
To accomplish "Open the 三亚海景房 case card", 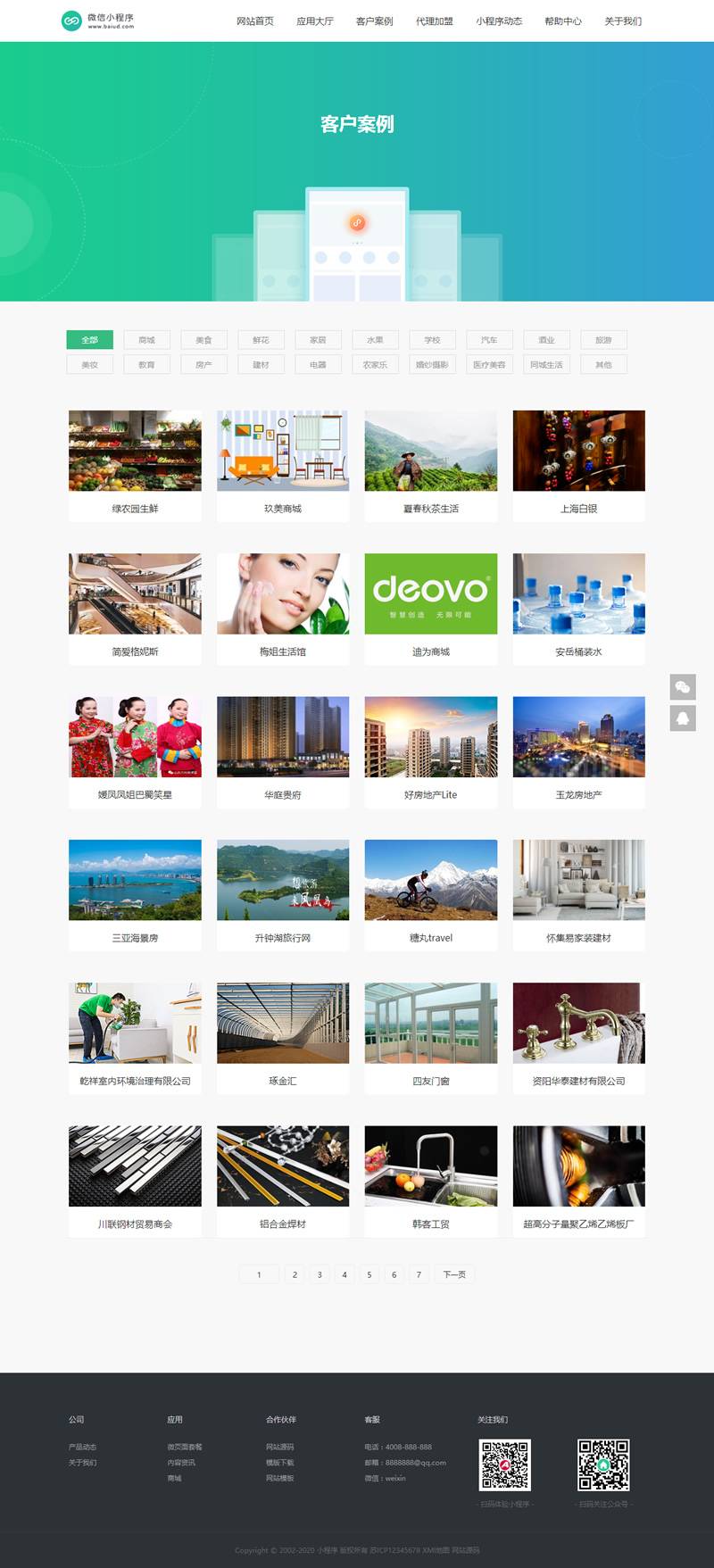I will pyautogui.click(x=135, y=892).
